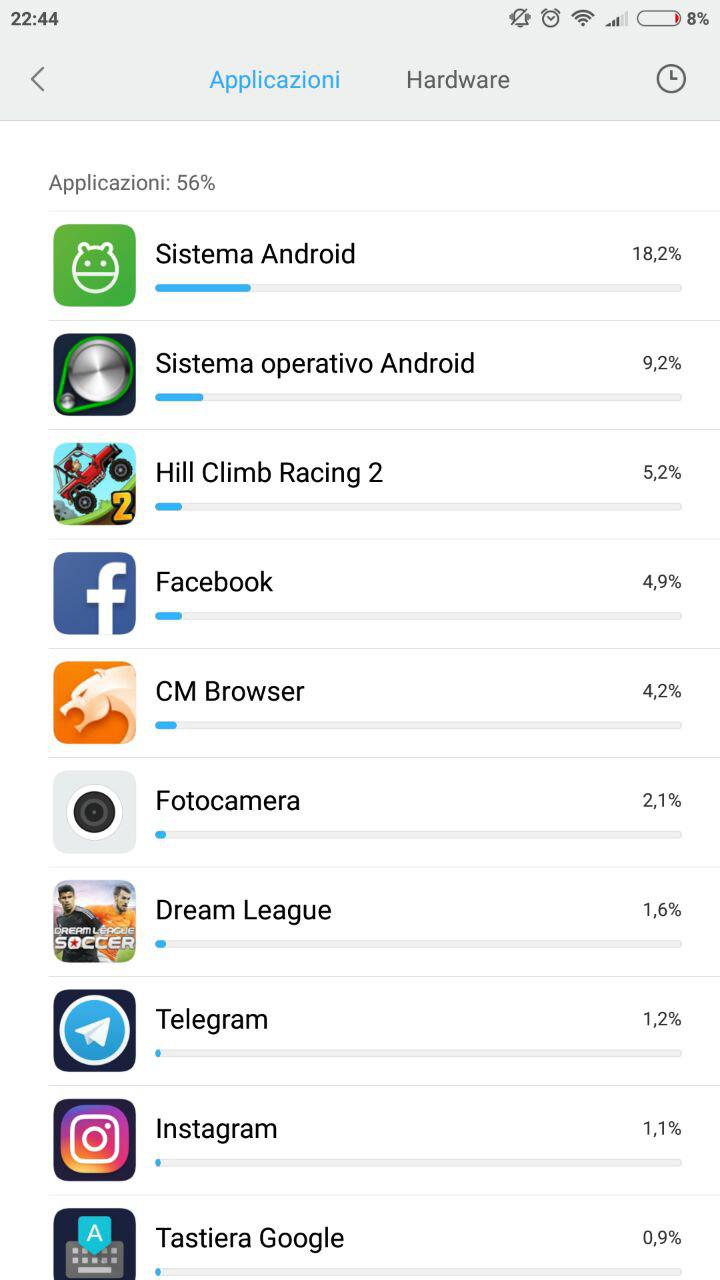Open the Tastiera Google entry
Screen dimensions: 720x1280
(384, 1238)
